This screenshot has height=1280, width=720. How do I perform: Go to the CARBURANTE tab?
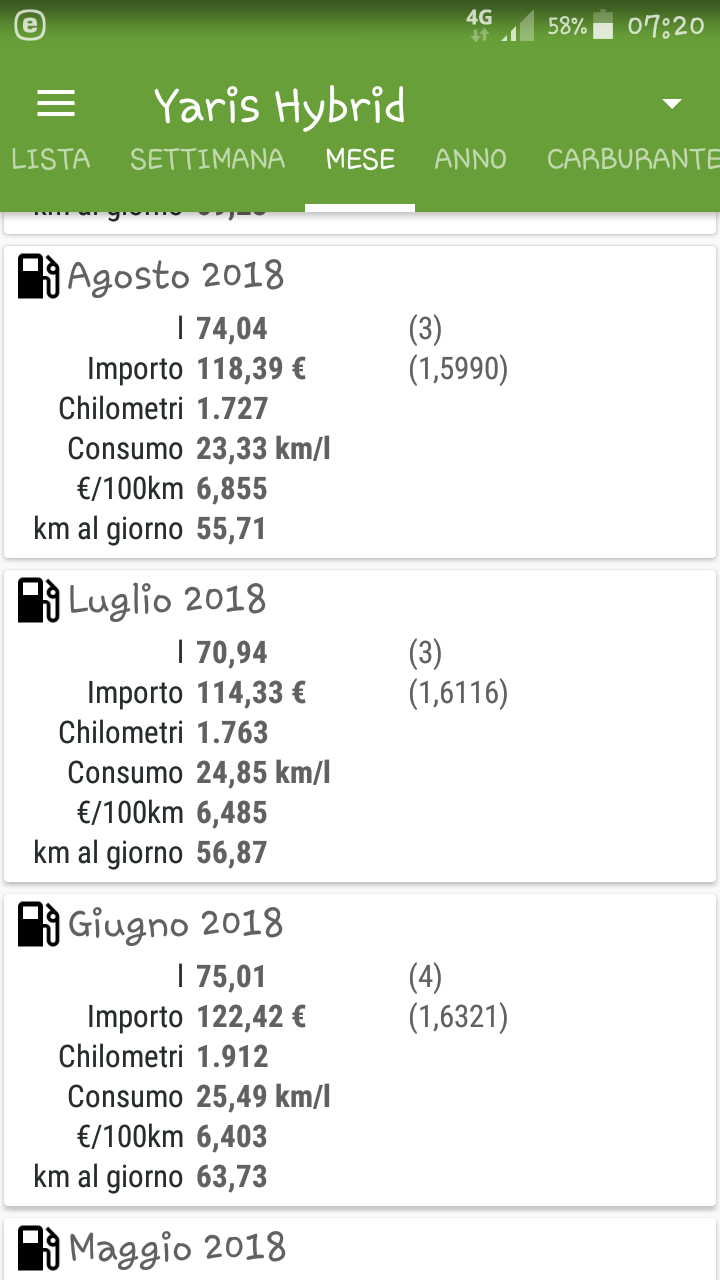(632, 159)
